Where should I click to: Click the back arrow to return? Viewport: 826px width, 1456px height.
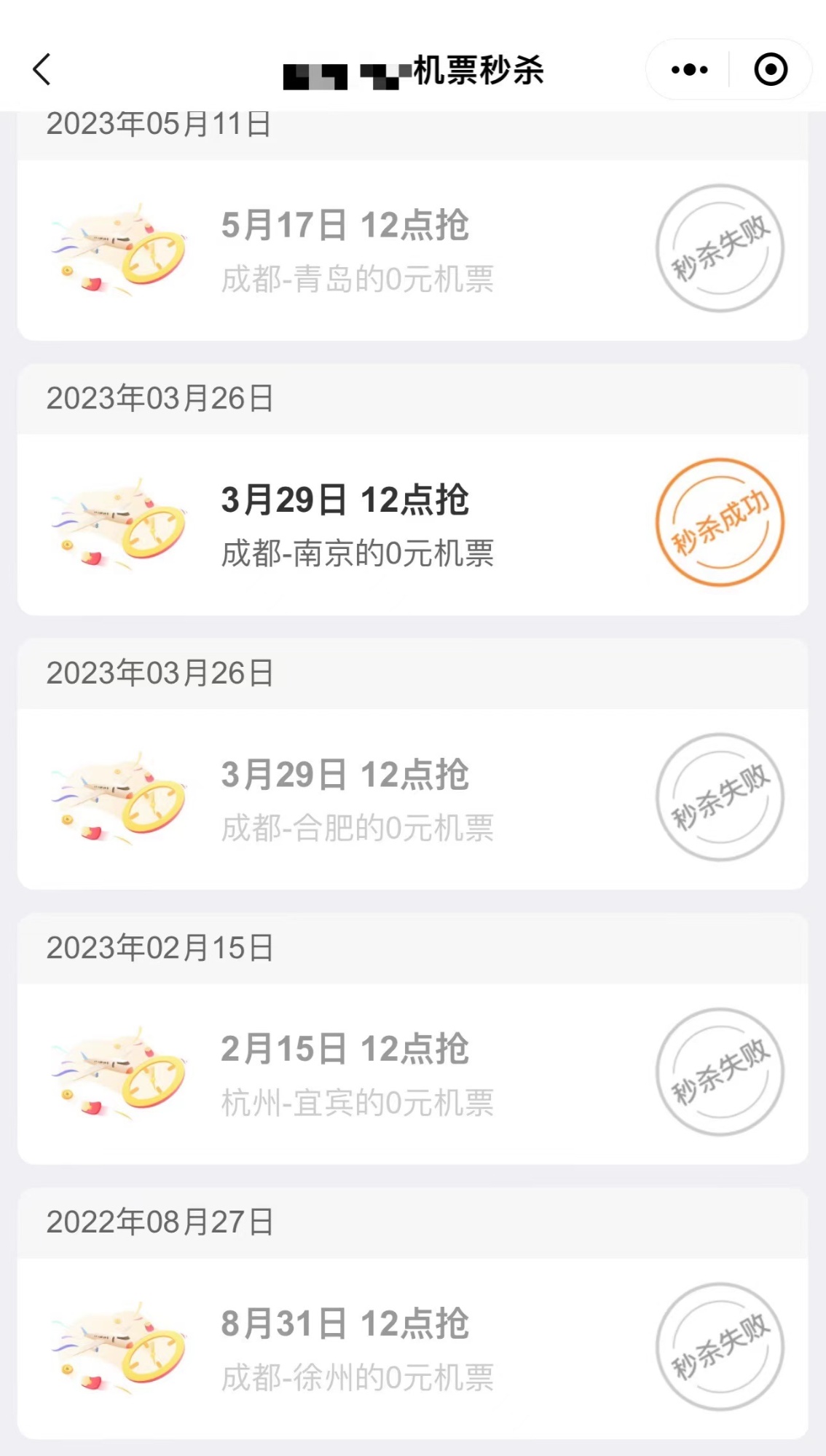tap(41, 68)
